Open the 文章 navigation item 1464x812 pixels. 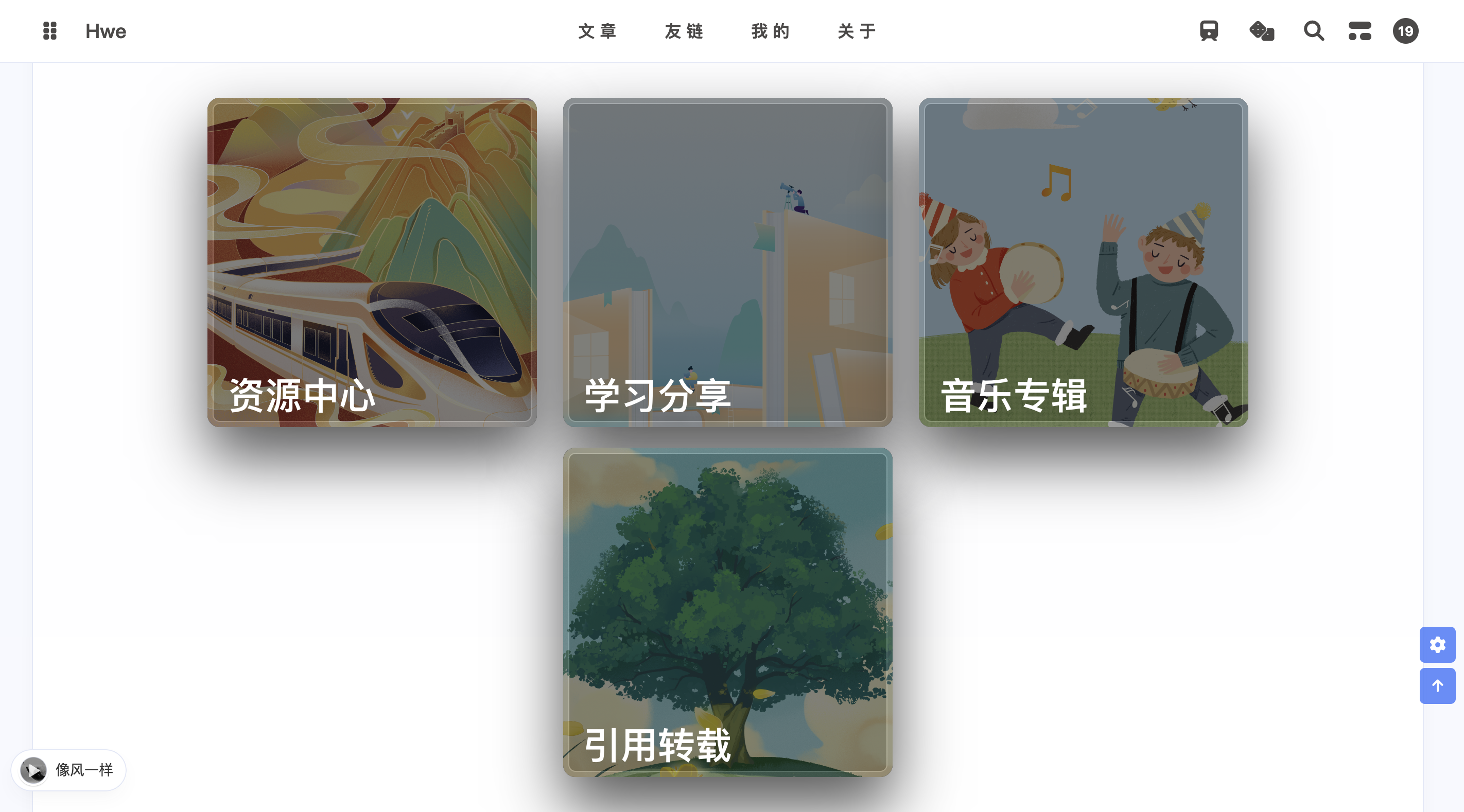[x=598, y=31]
